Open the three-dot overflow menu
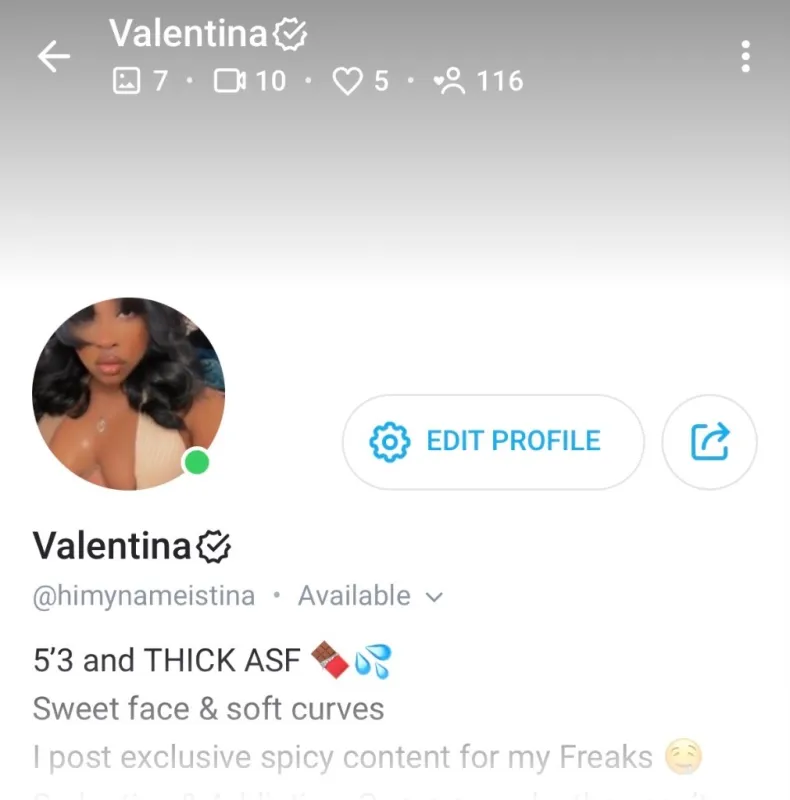Viewport: 790px width, 800px height. pyautogui.click(x=745, y=57)
